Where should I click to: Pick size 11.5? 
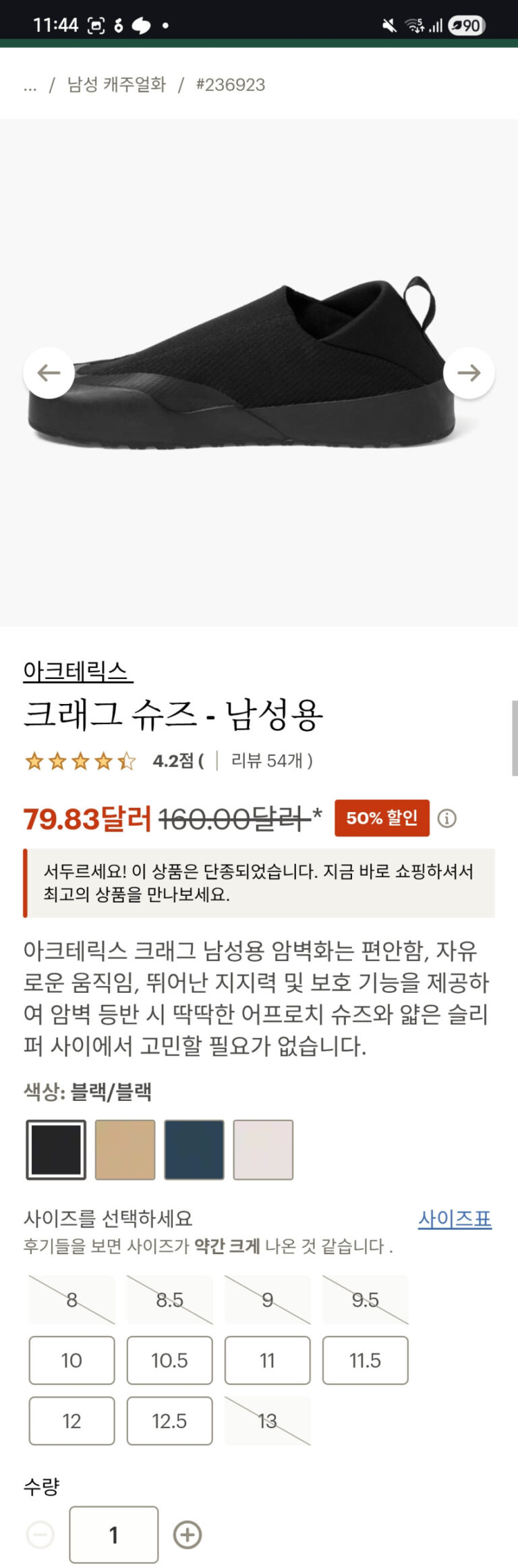click(365, 1360)
